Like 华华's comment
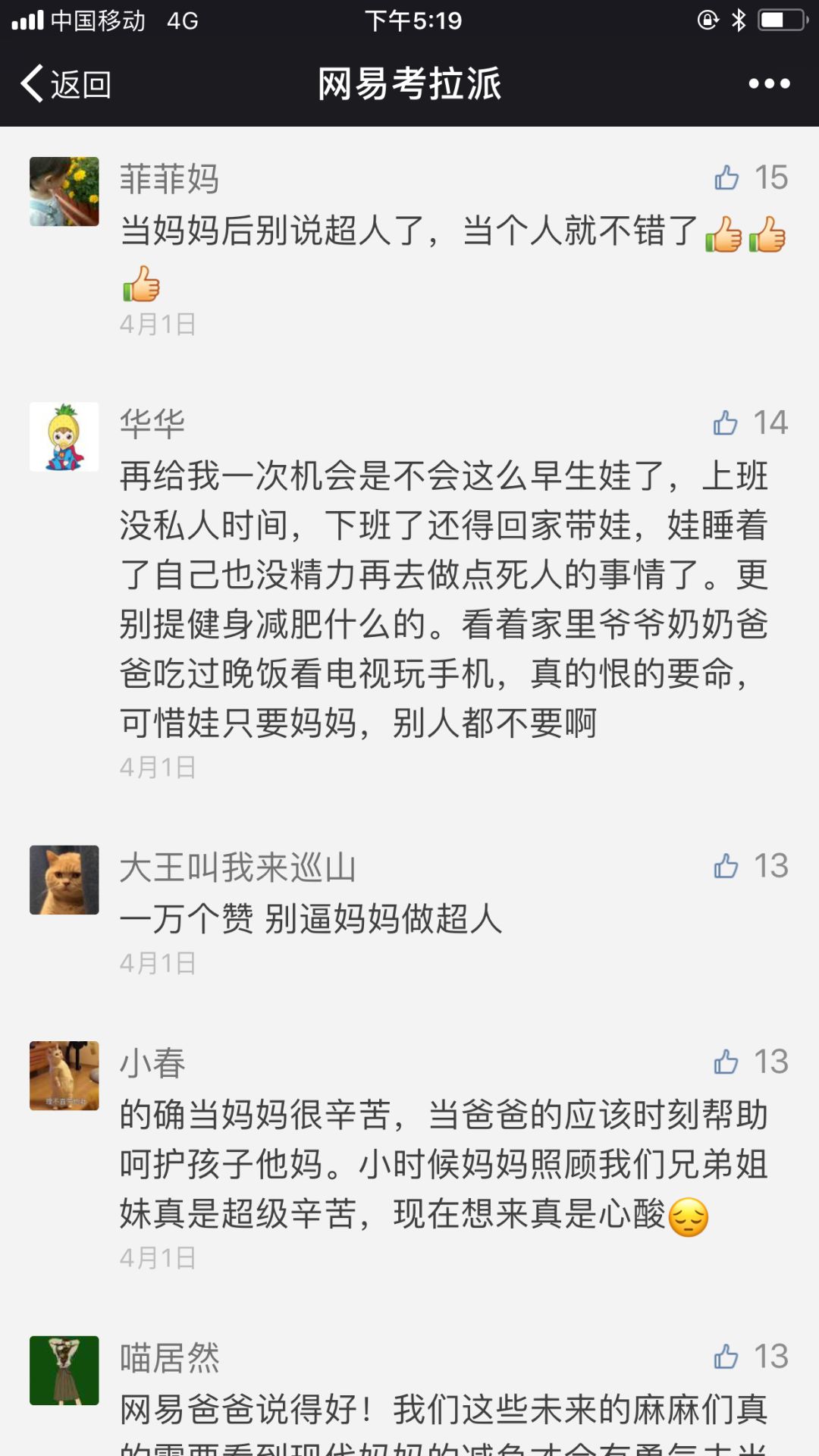Viewport: 819px width, 1456px height. (x=726, y=423)
